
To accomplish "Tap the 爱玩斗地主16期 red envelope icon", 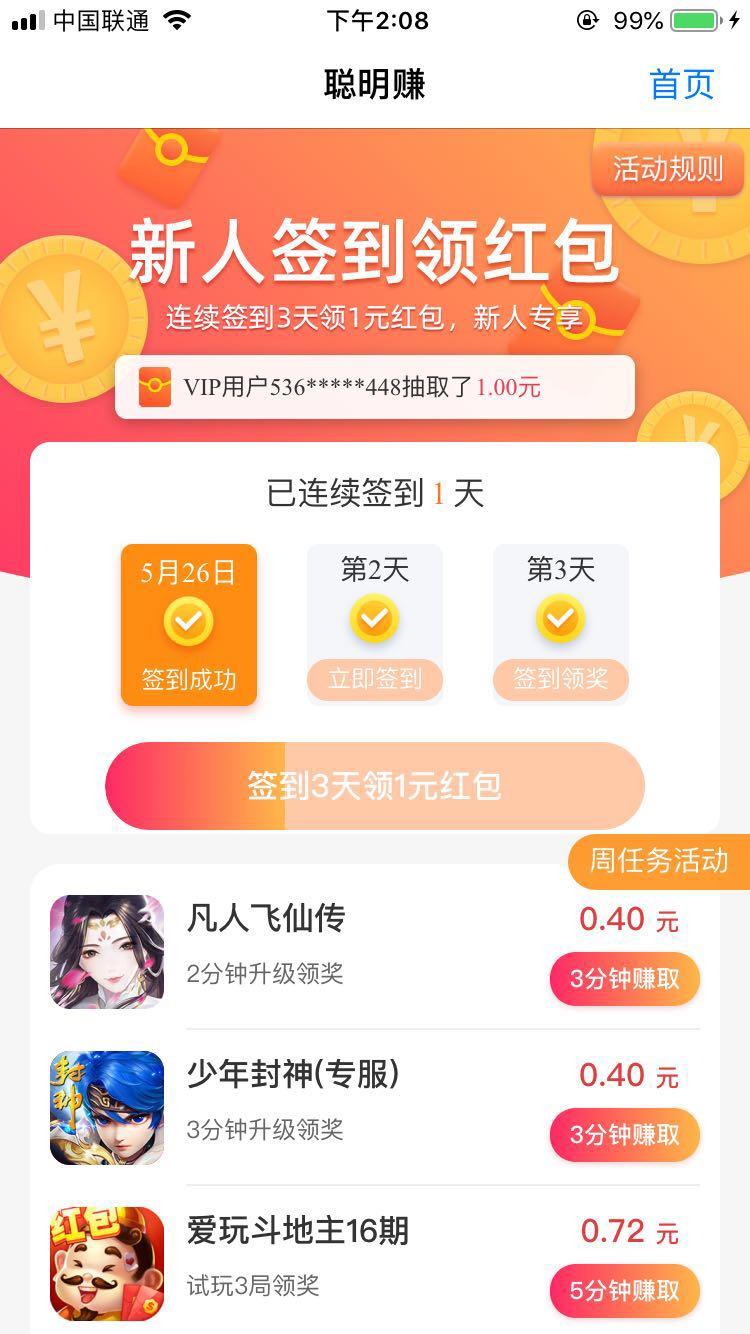I will click(x=107, y=1262).
